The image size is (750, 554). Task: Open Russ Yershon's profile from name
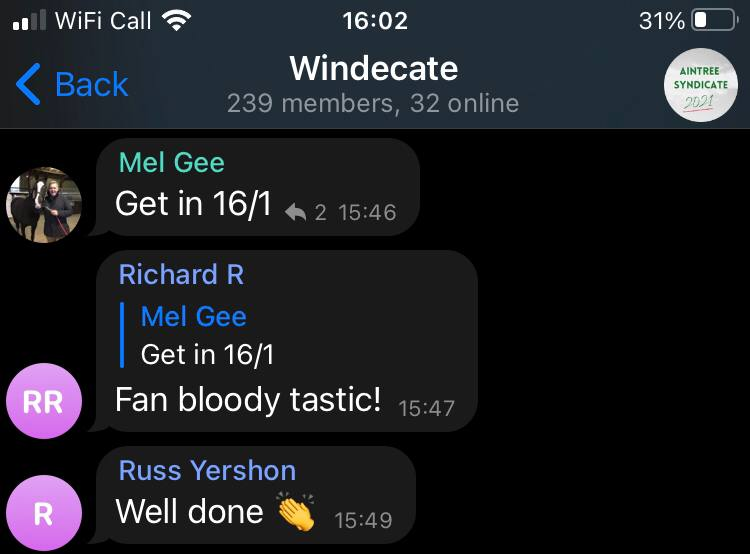coord(207,470)
